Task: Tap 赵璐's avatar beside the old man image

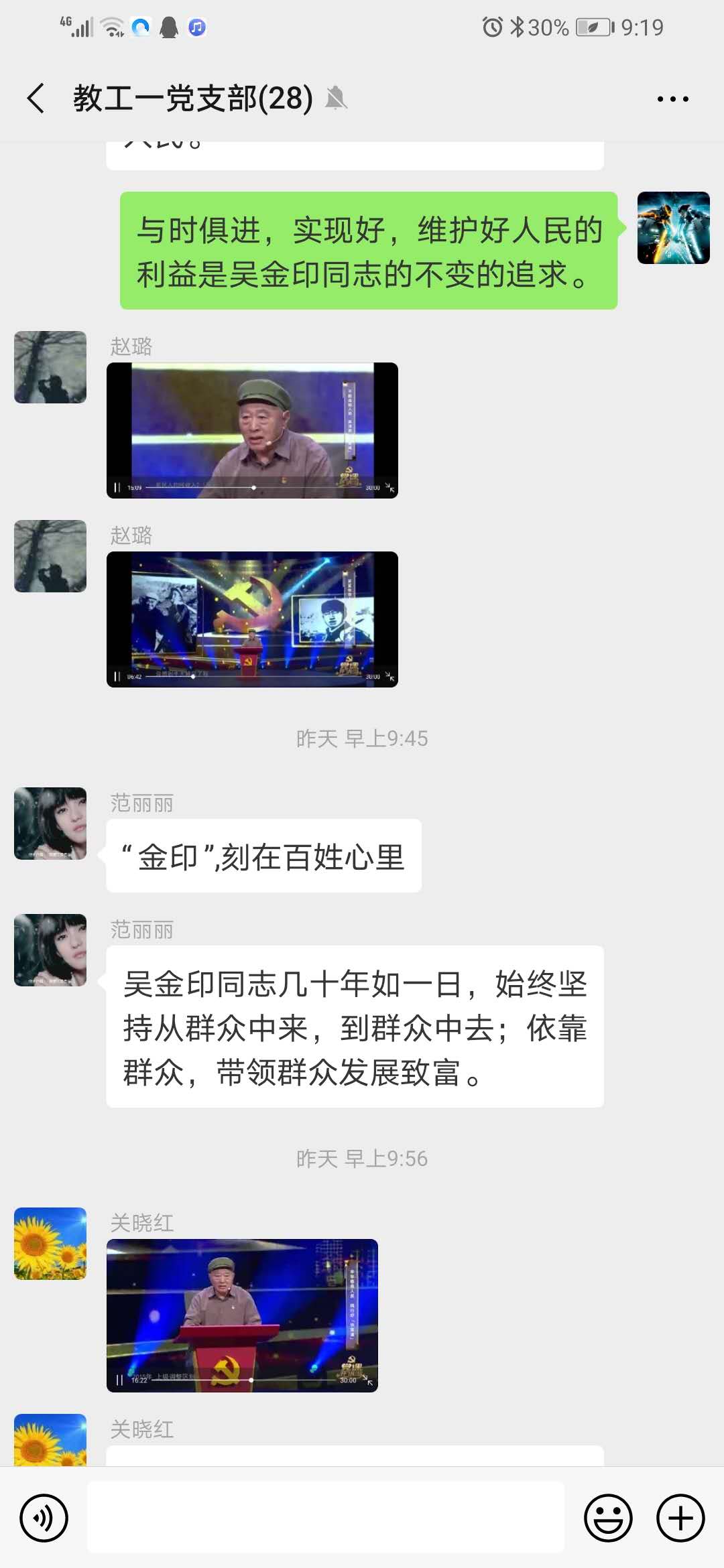Action: tap(50, 367)
